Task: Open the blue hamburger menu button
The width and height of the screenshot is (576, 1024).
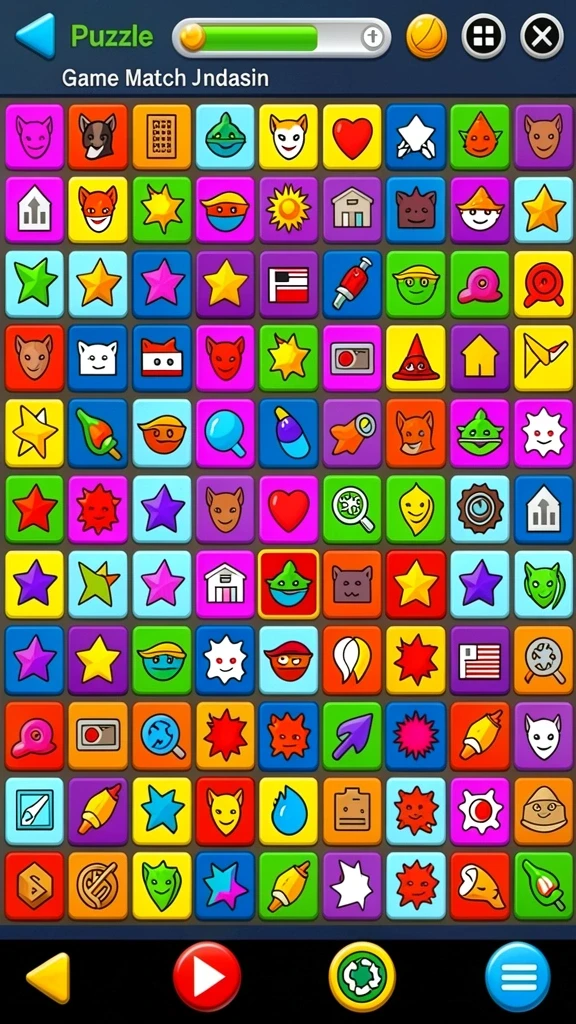Action: (x=518, y=977)
